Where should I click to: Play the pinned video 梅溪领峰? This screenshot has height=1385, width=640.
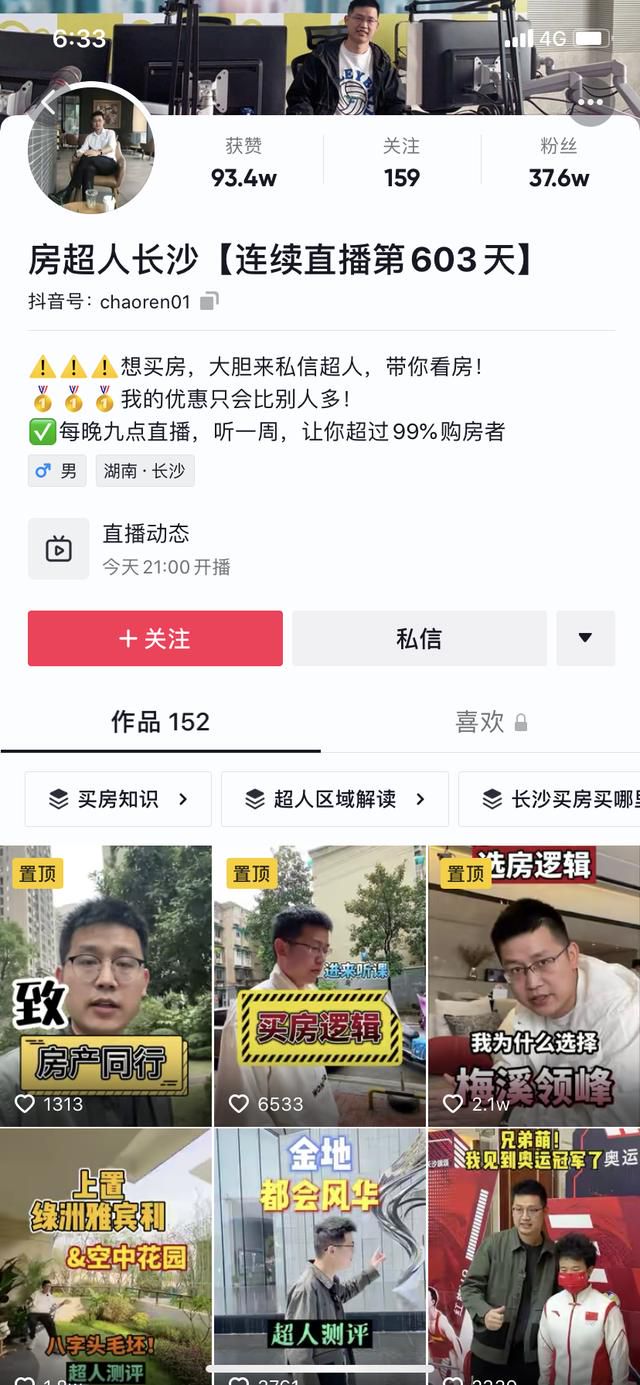click(534, 986)
